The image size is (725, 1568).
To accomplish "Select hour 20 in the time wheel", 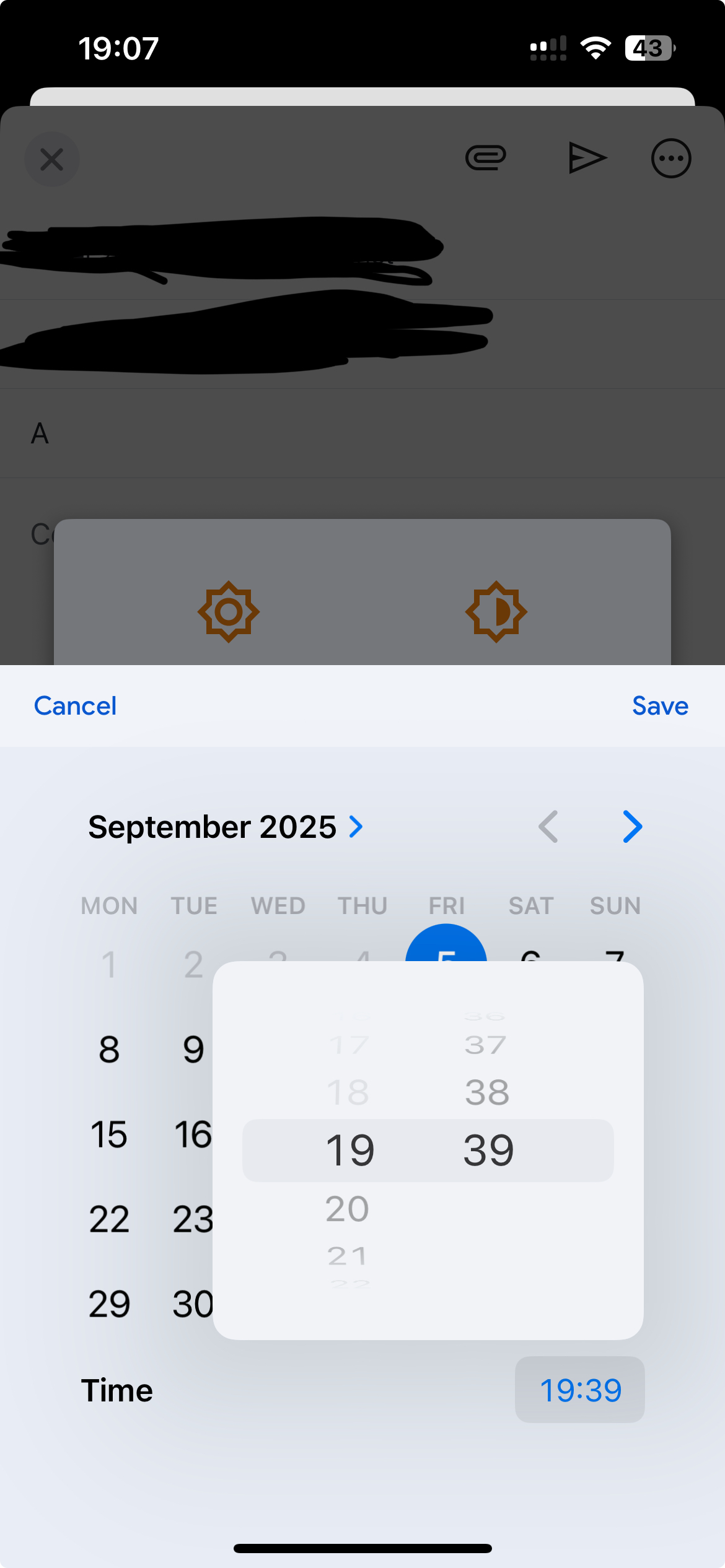I will tap(348, 1209).
